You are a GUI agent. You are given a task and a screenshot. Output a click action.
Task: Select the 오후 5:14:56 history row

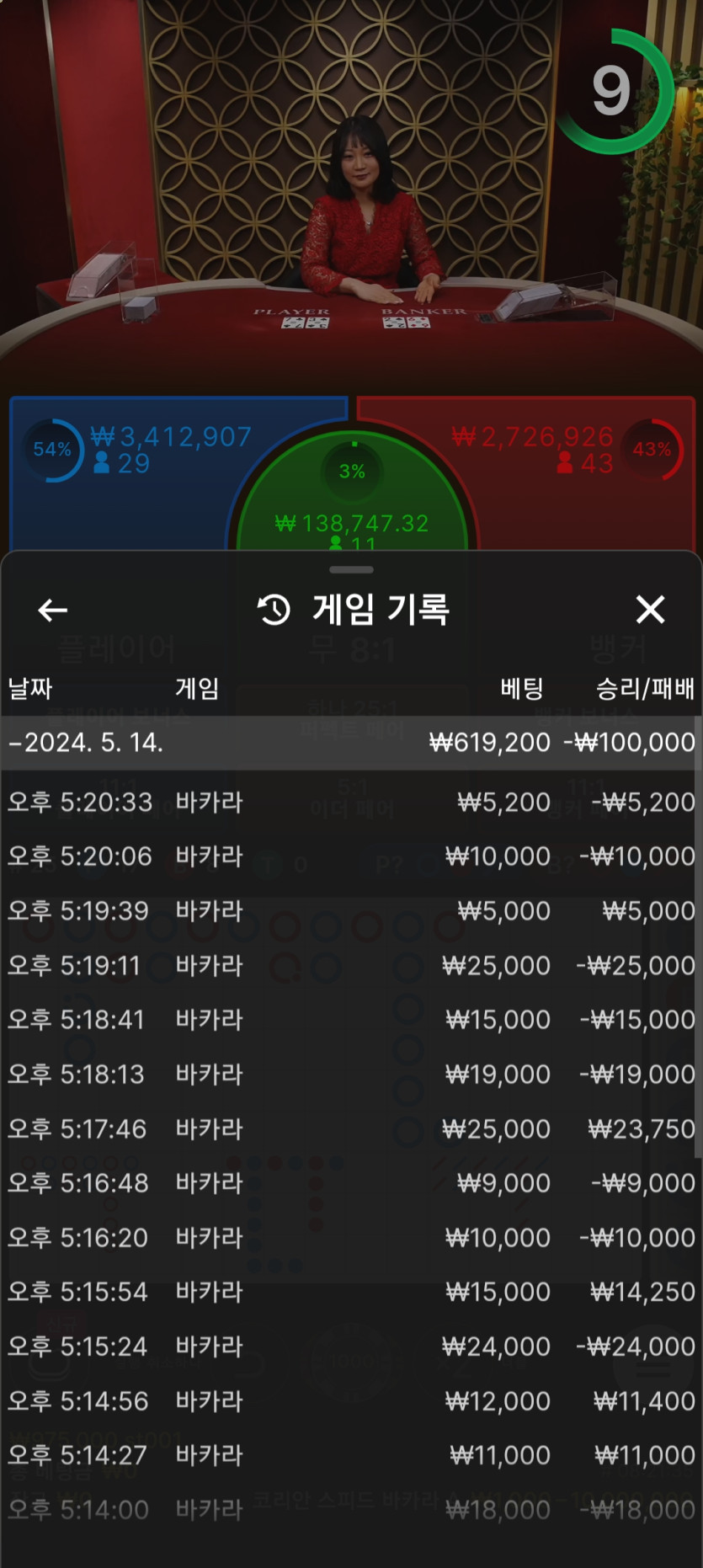tap(350, 1401)
